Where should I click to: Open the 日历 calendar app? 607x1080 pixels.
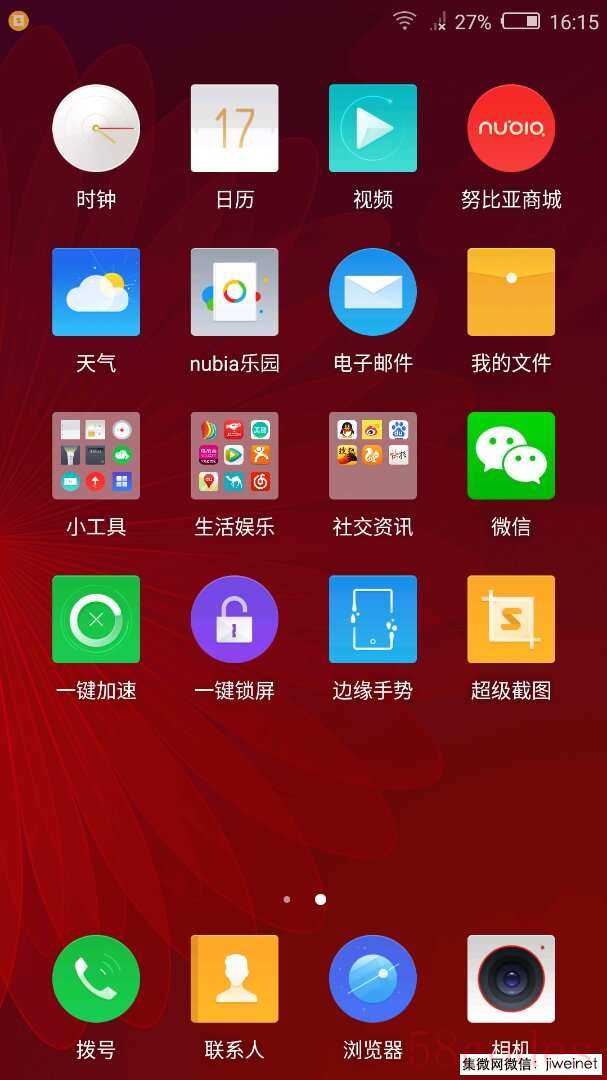click(234, 129)
